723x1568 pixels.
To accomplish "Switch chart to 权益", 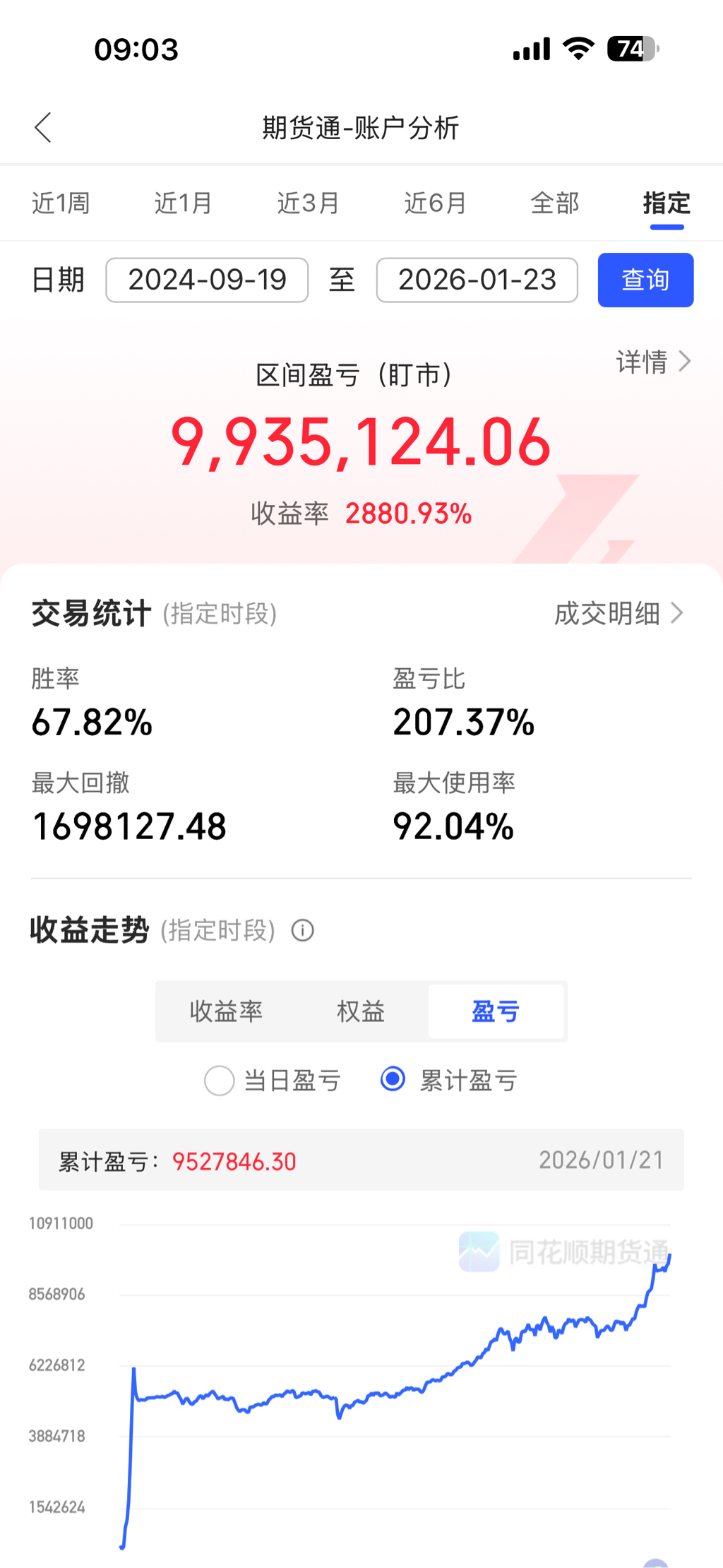I will 361,1011.
